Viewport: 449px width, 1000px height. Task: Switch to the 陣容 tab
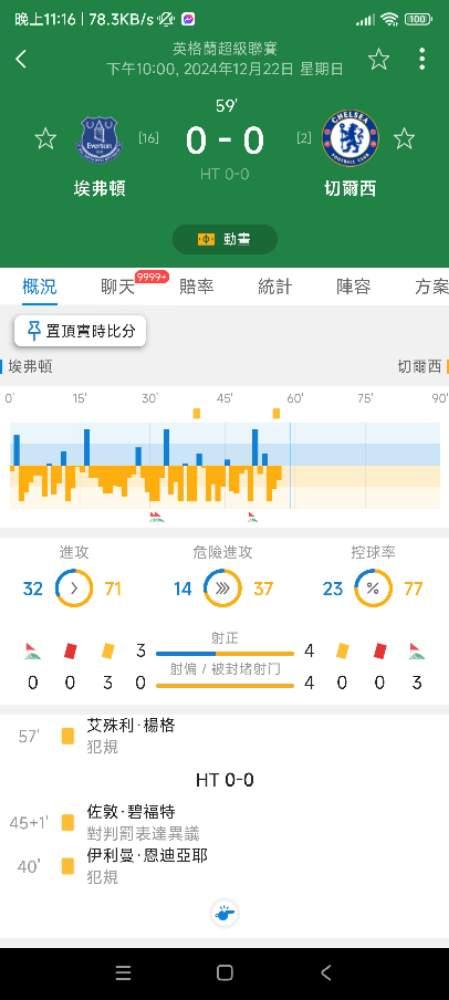(353, 287)
